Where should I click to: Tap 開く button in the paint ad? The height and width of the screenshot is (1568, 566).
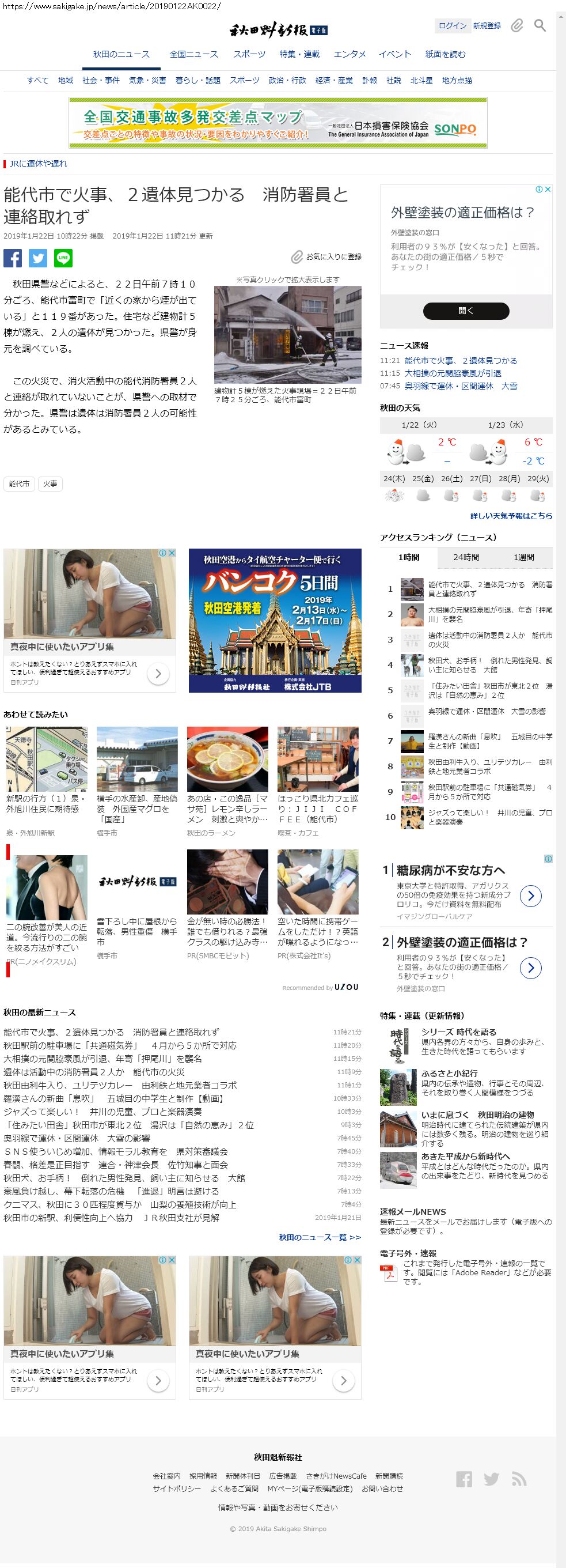pyautogui.click(x=466, y=311)
